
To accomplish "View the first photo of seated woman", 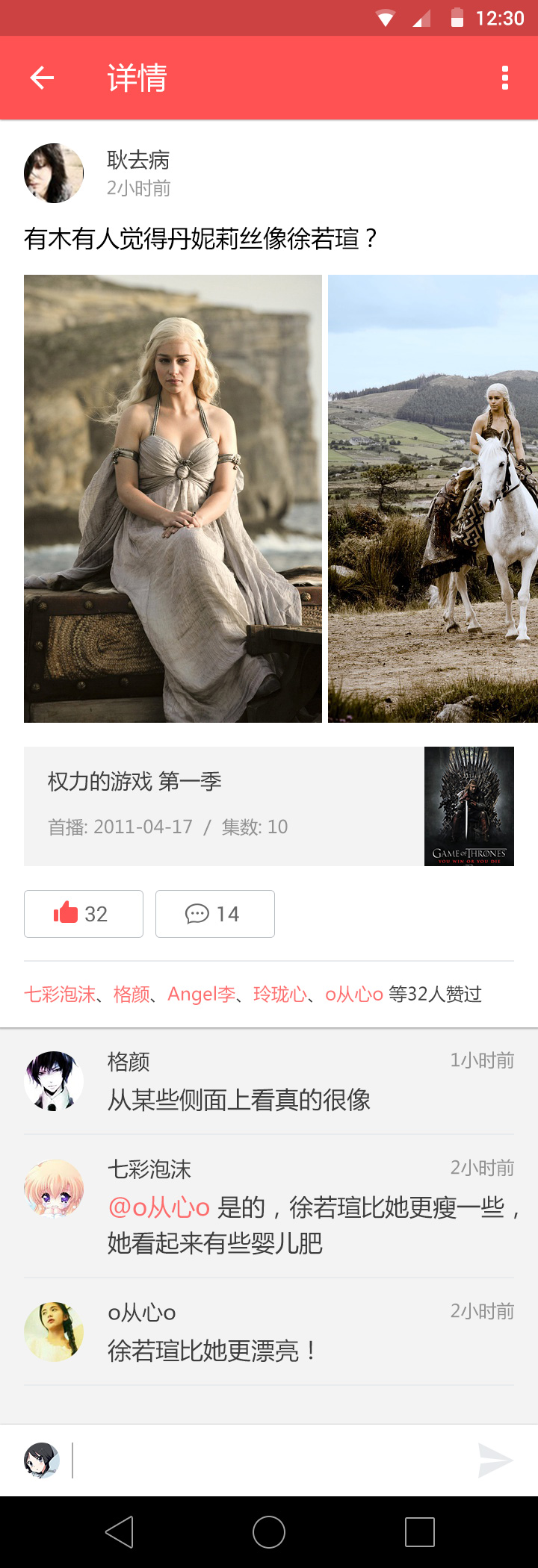I will (173, 499).
